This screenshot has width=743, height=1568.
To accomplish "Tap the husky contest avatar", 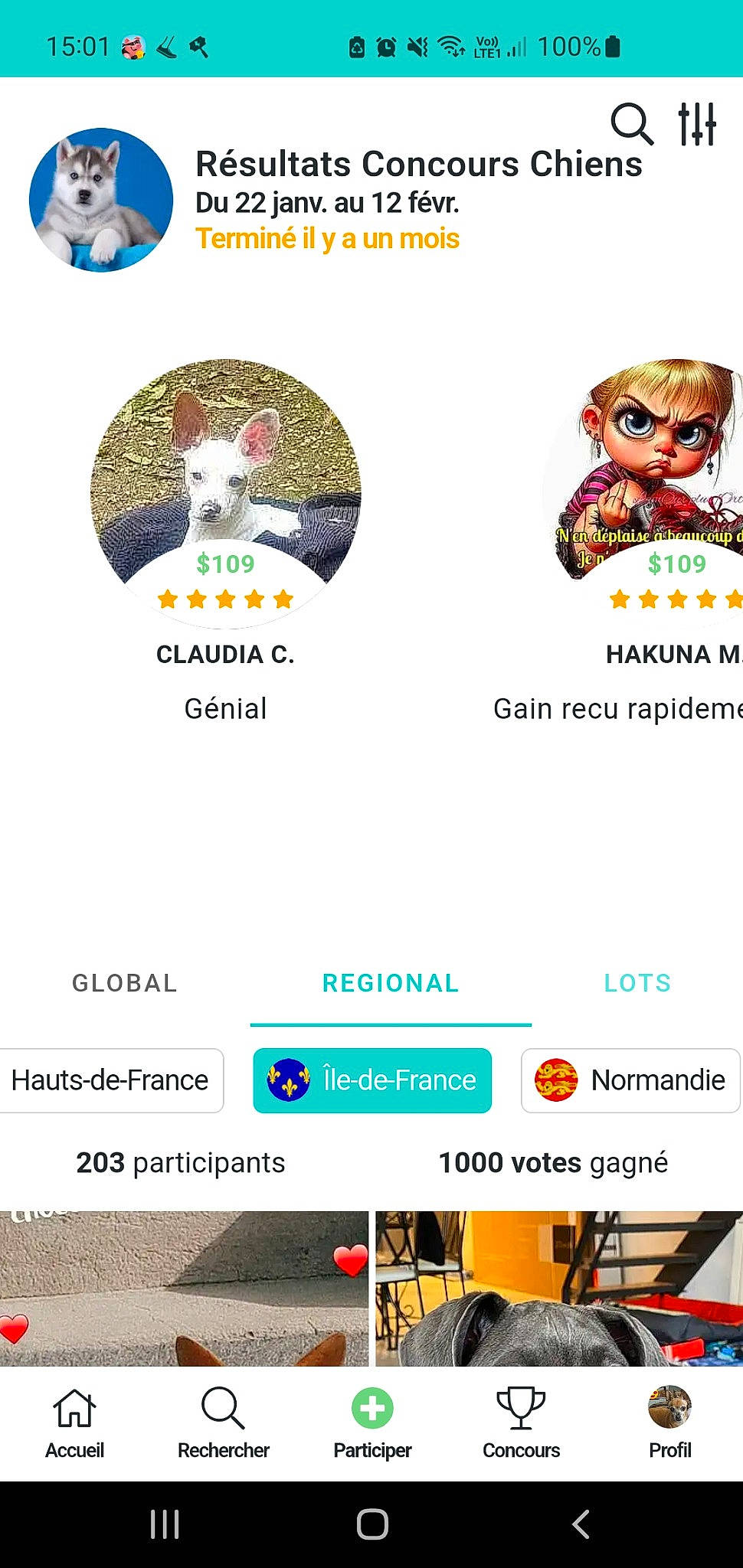I will click(101, 200).
